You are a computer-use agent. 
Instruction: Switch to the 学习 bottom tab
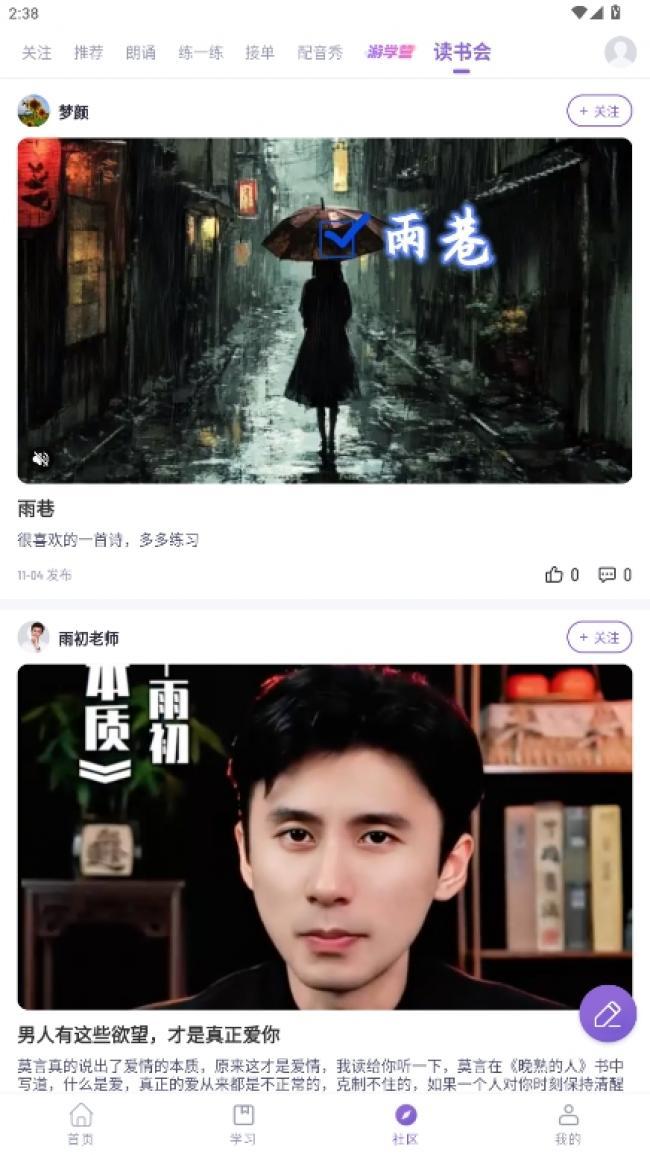tap(243, 1123)
